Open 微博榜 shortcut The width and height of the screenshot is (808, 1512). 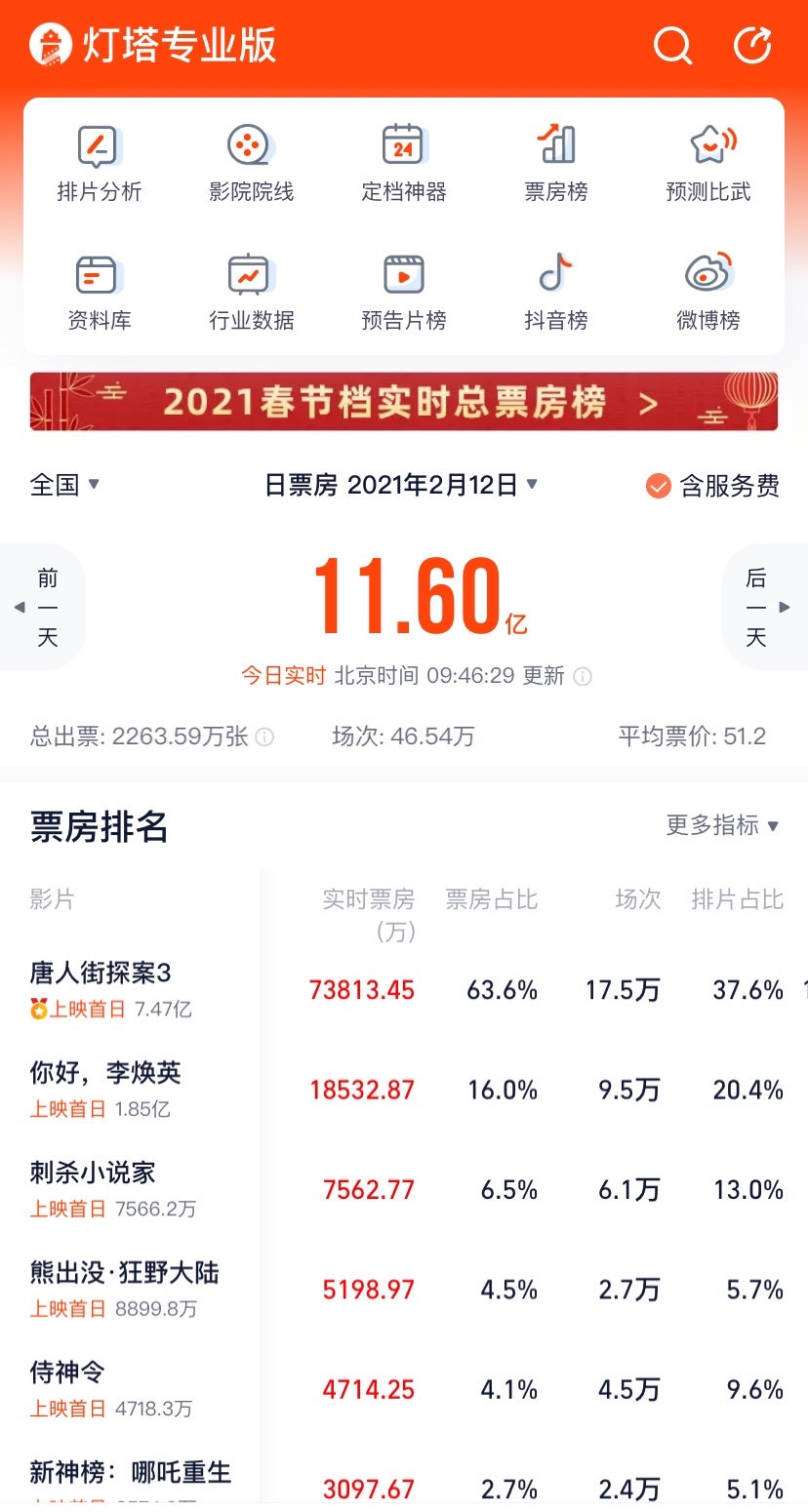[x=708, y=292]
